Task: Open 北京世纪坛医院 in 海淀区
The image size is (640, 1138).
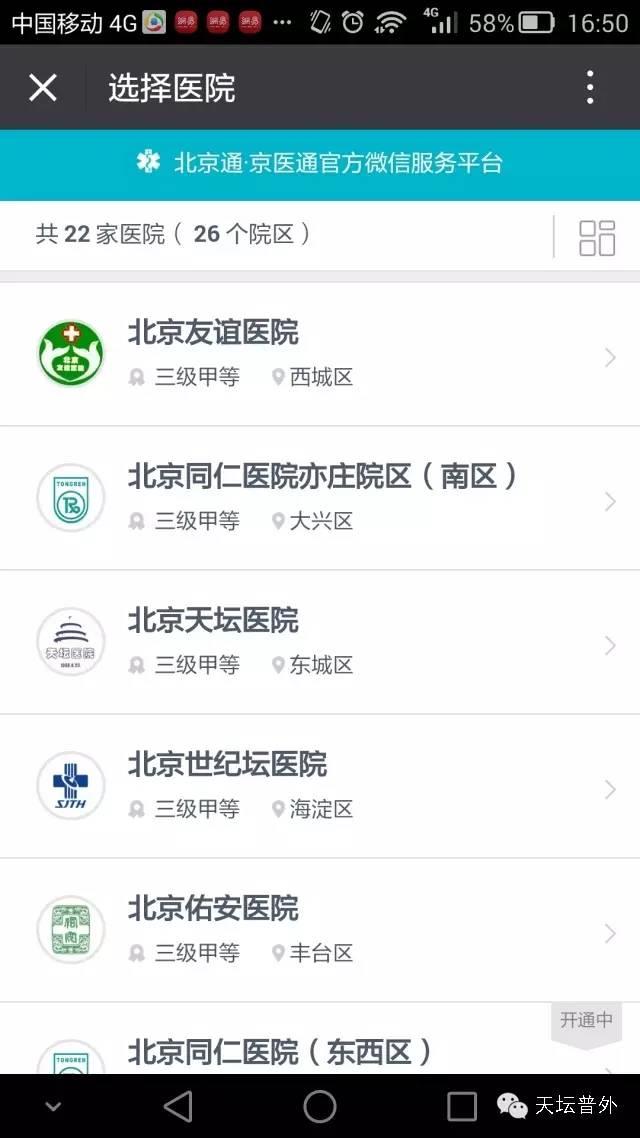Action: click(x=320, y=786)
